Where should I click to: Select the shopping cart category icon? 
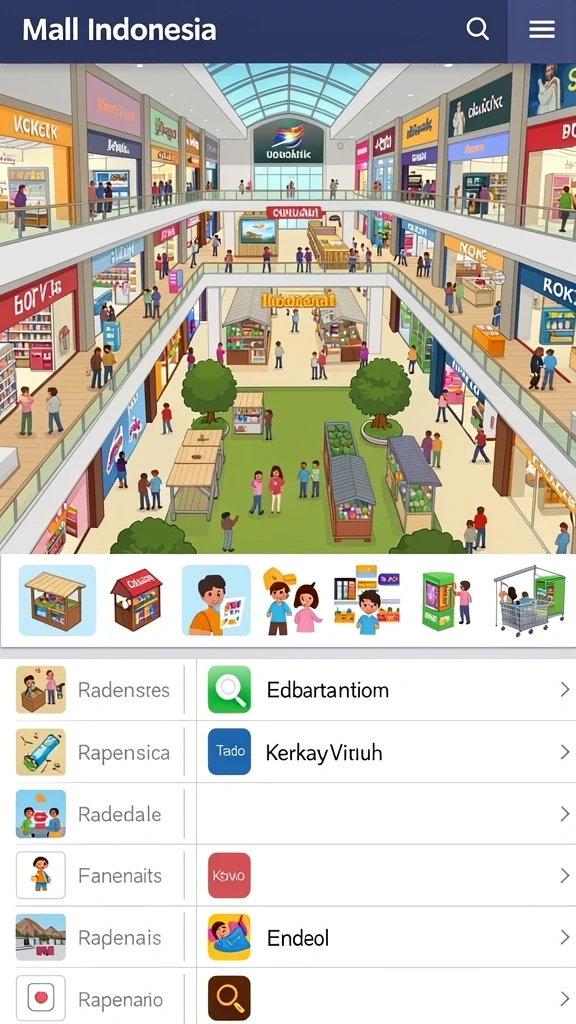[529, 600]
